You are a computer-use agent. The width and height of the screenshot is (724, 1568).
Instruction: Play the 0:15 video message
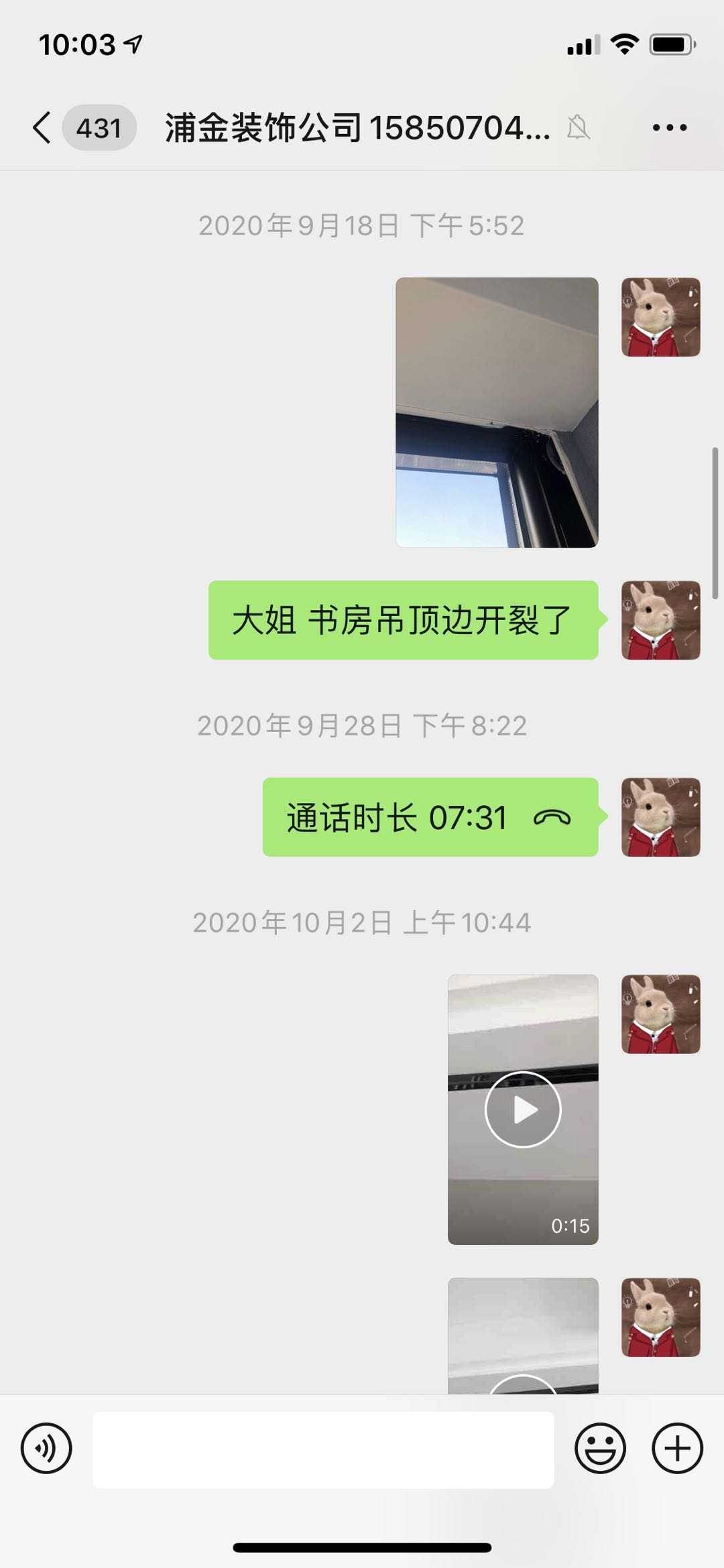point(523,1109)
